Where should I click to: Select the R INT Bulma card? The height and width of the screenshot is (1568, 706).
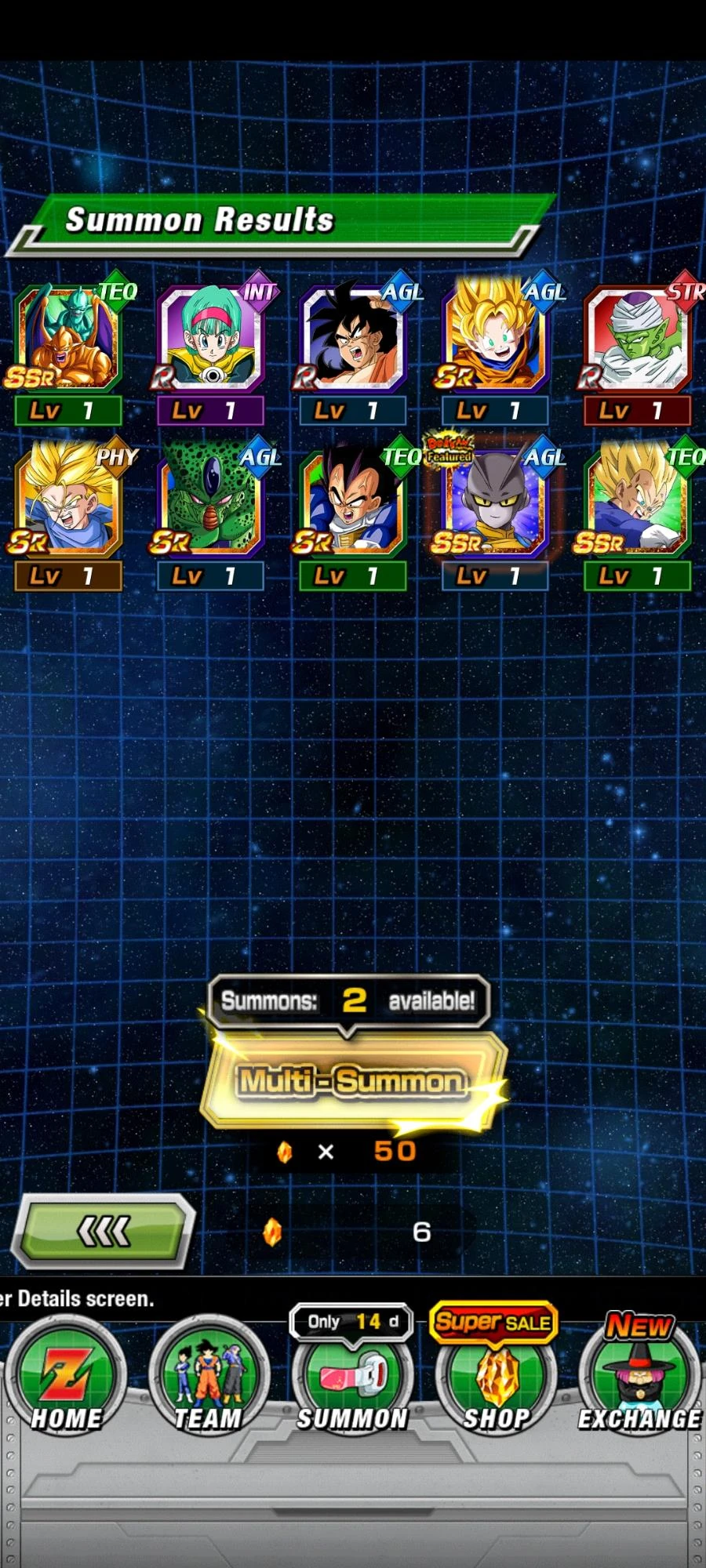point(210,339)
